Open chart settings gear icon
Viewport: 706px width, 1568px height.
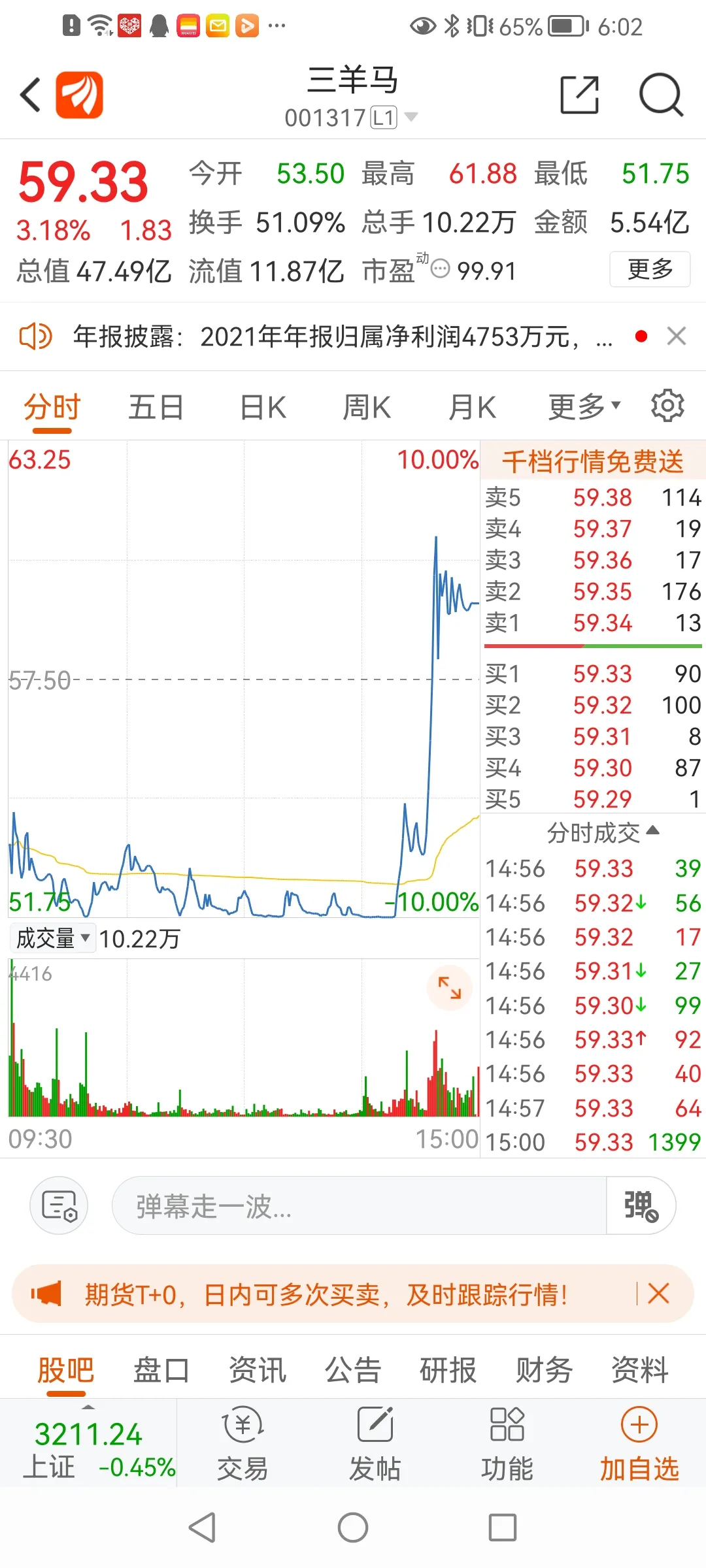point(667,406)
